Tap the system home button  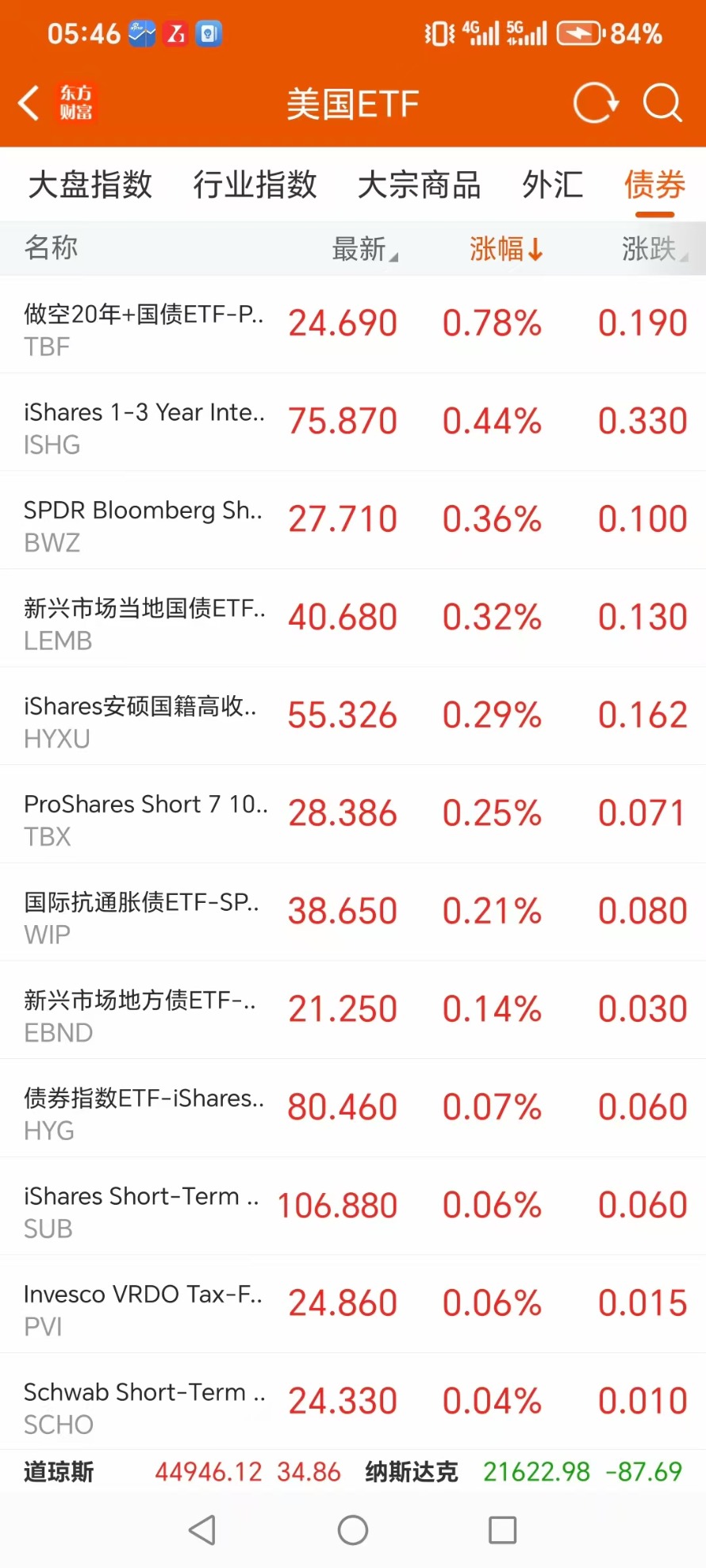[353, 1530]
